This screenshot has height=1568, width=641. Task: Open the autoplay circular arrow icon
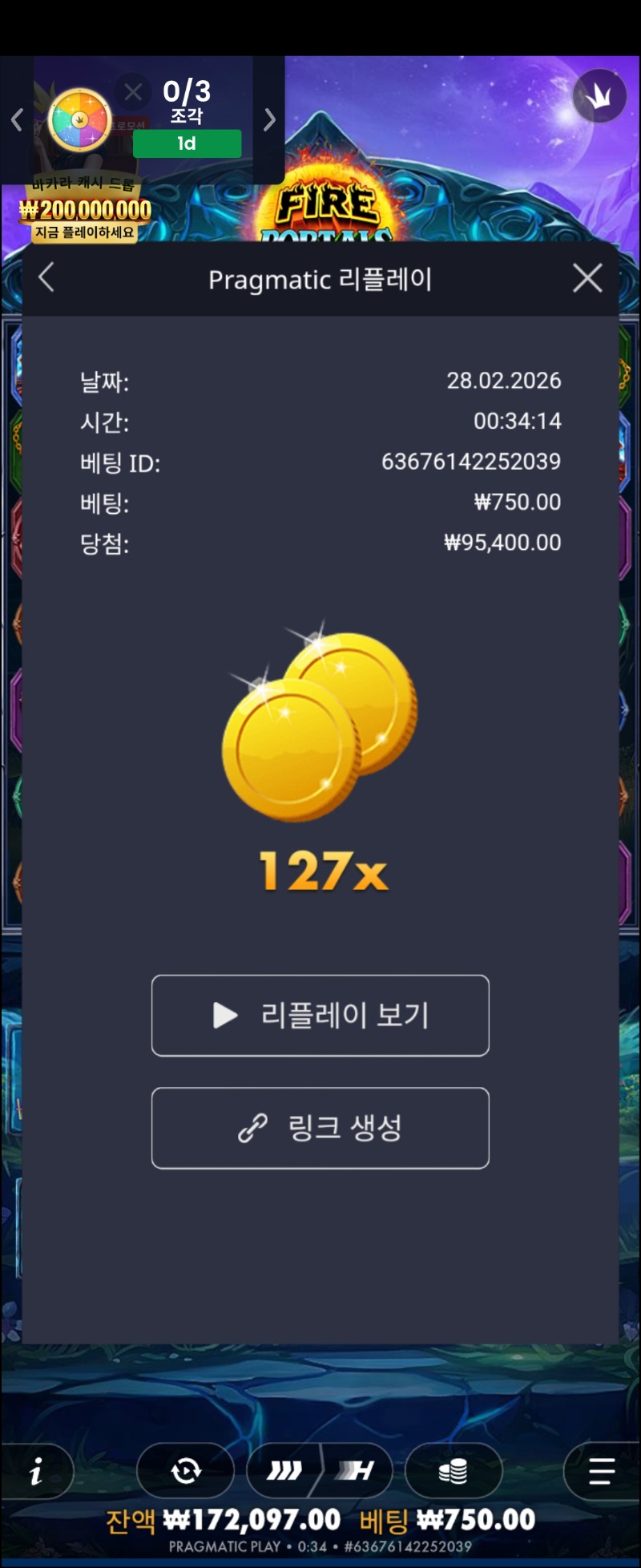pos(186,1471)
